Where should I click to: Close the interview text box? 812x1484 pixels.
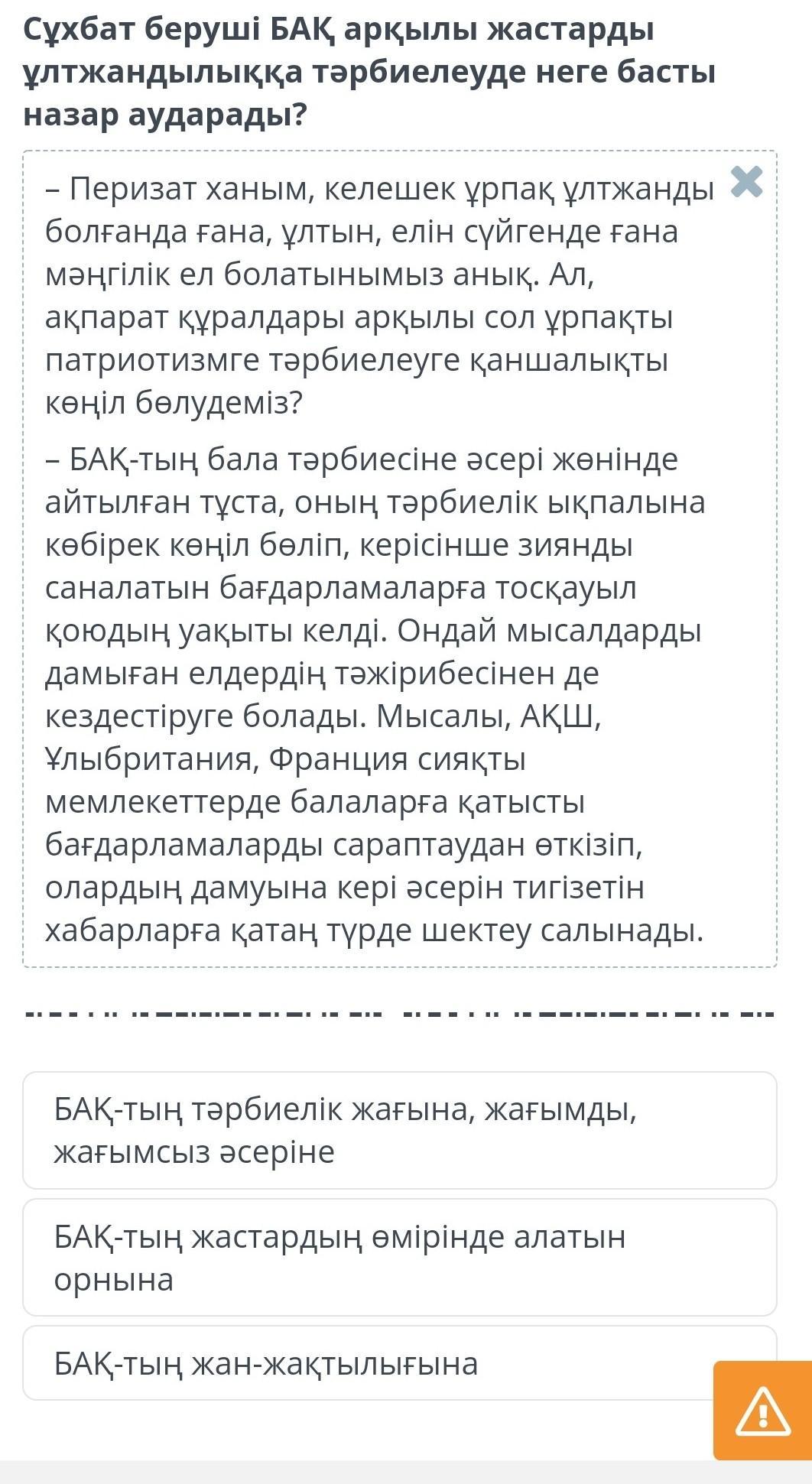click(747, 183)
